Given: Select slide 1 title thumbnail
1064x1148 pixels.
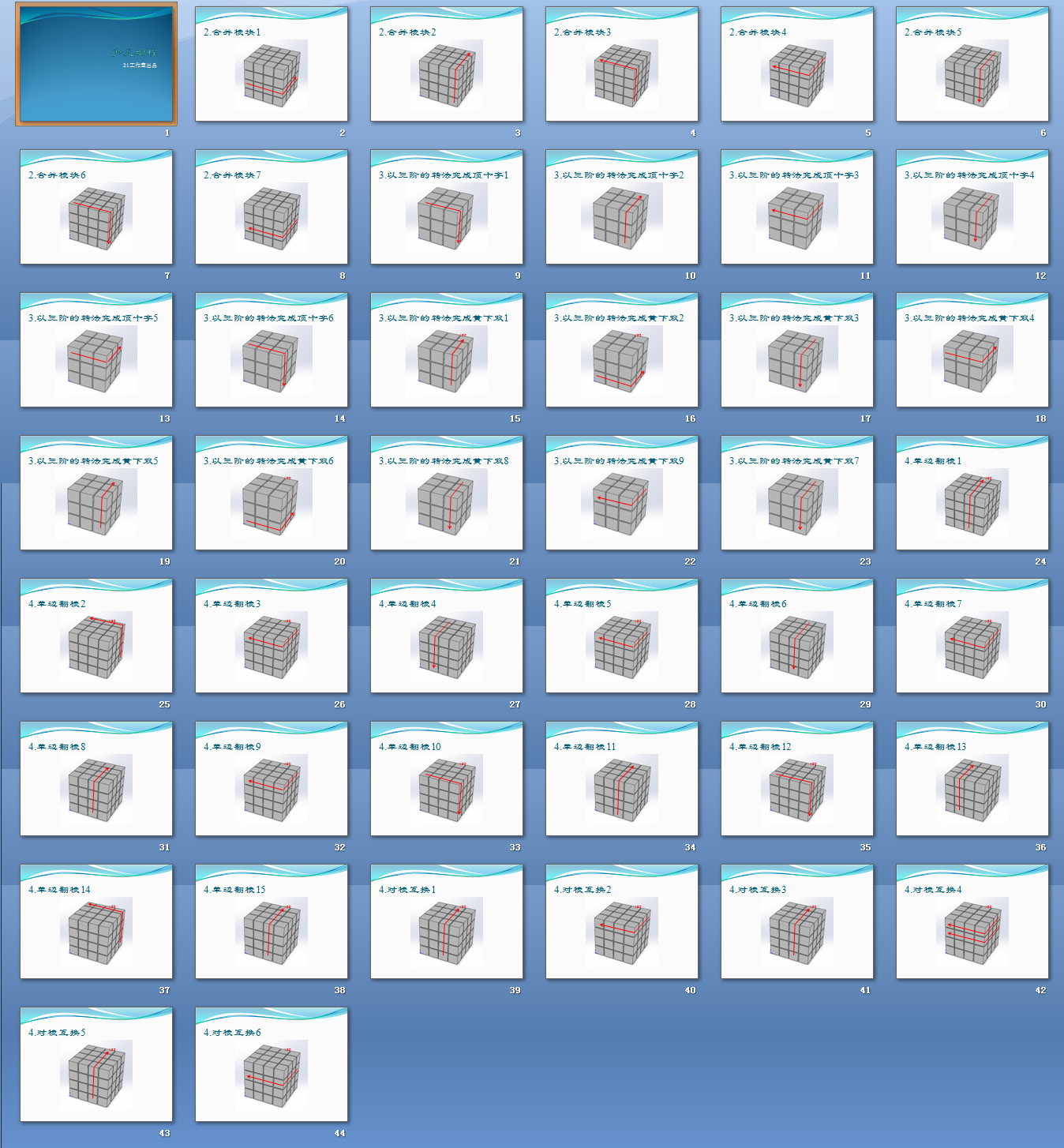Looking at the screenshot, I should click(96, 64).
